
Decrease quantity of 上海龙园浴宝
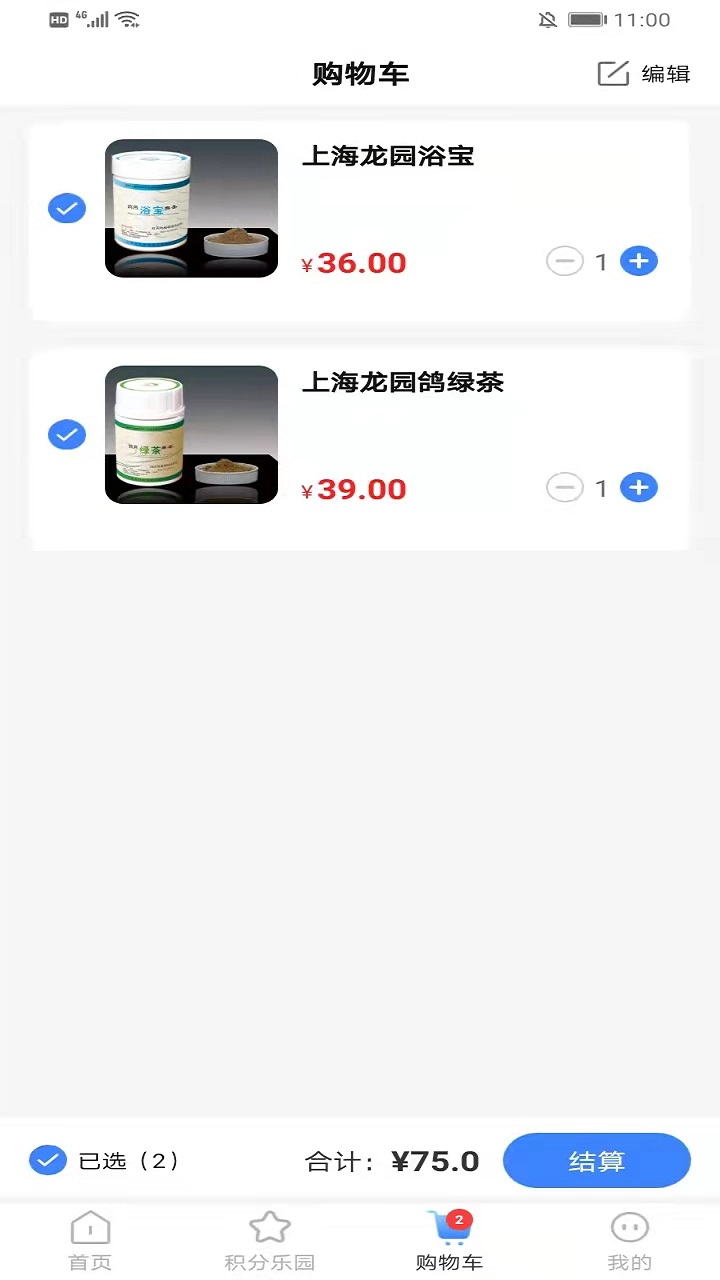tap(564, 262)
